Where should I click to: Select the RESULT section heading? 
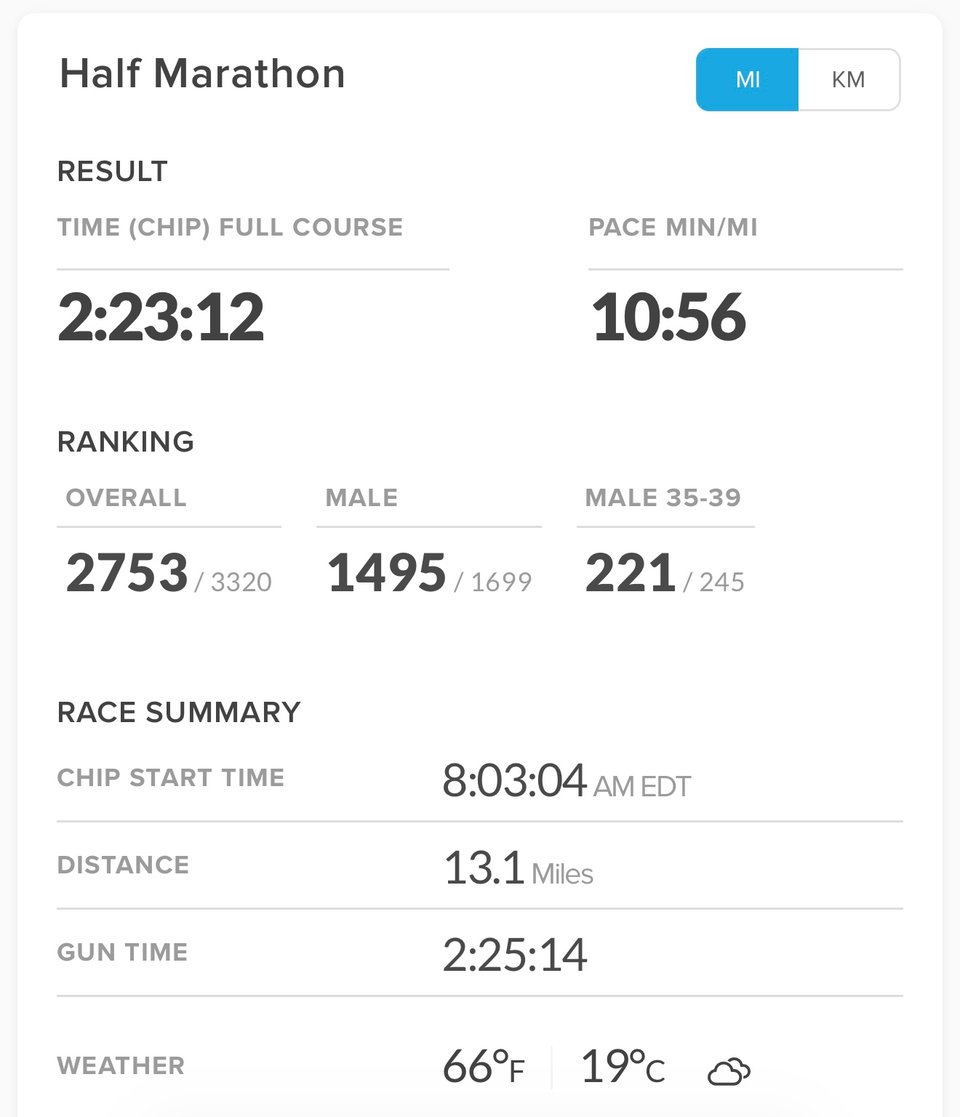tap(111, 170)
